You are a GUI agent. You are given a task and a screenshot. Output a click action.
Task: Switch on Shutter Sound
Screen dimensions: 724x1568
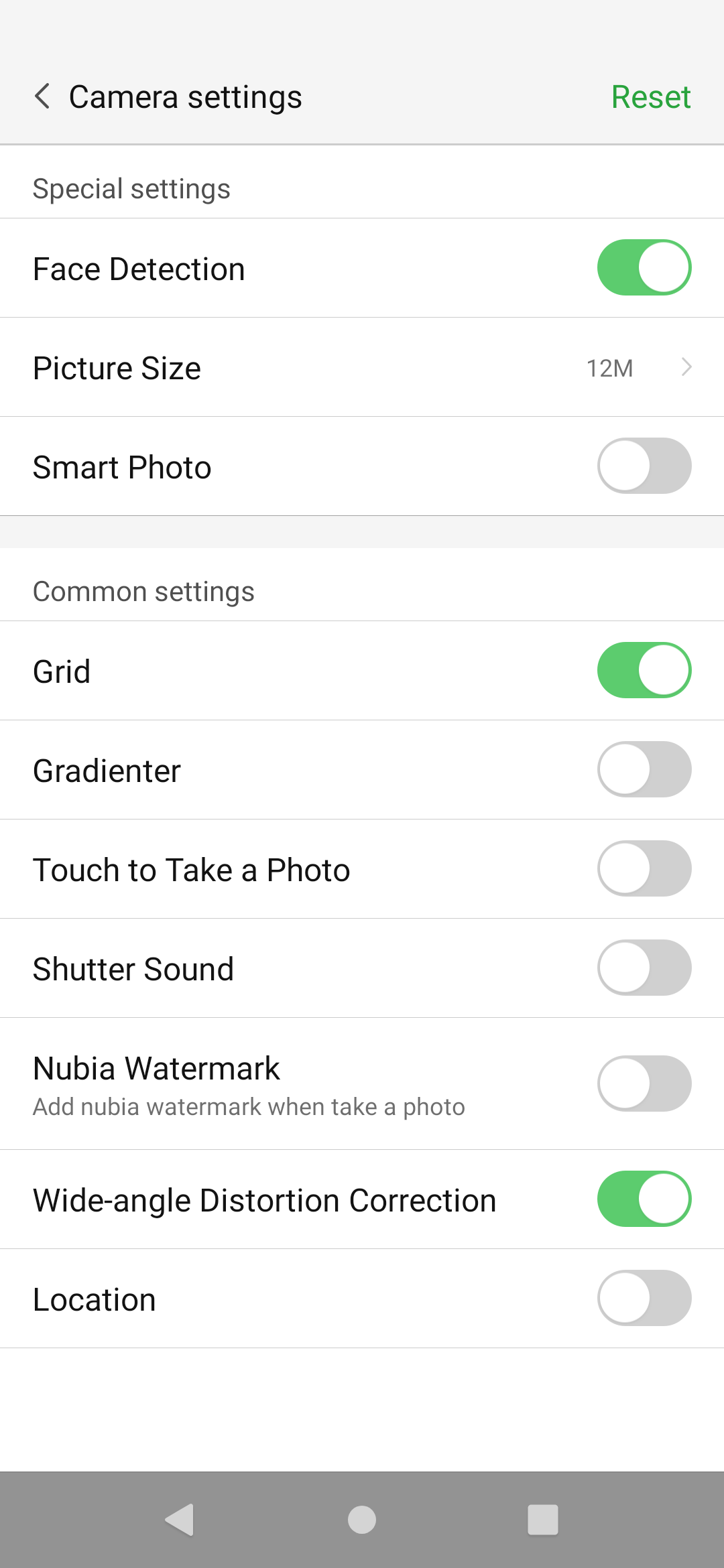[x=644, y=968]
